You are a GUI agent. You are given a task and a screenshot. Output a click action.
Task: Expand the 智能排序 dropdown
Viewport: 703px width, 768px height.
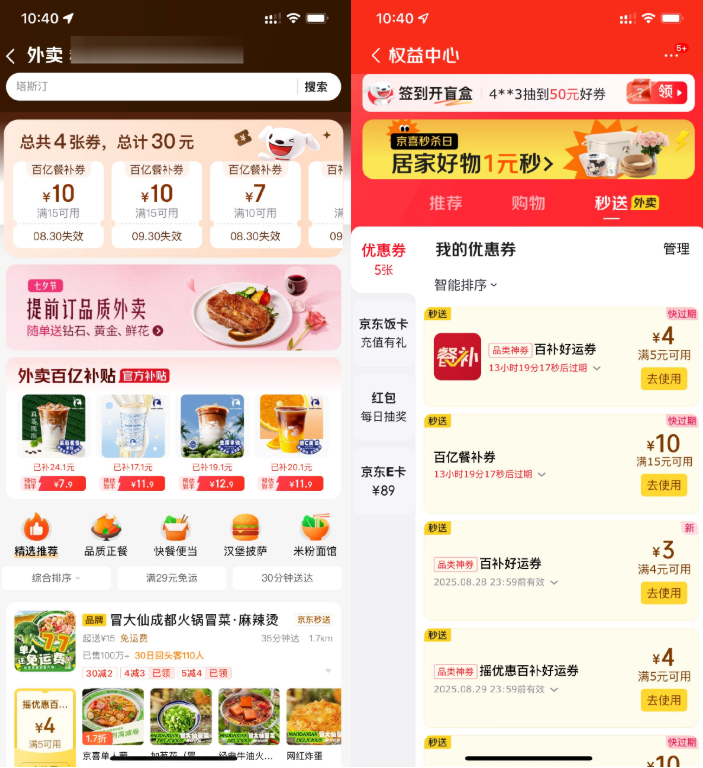point(465,285)
